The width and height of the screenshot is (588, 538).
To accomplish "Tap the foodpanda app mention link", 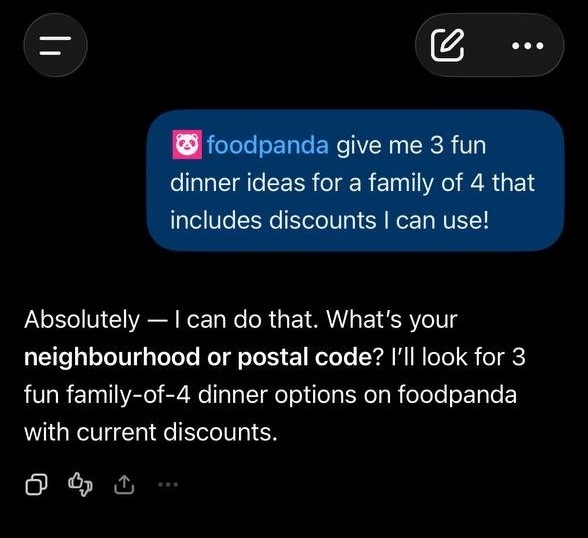I will coord(250,145).
